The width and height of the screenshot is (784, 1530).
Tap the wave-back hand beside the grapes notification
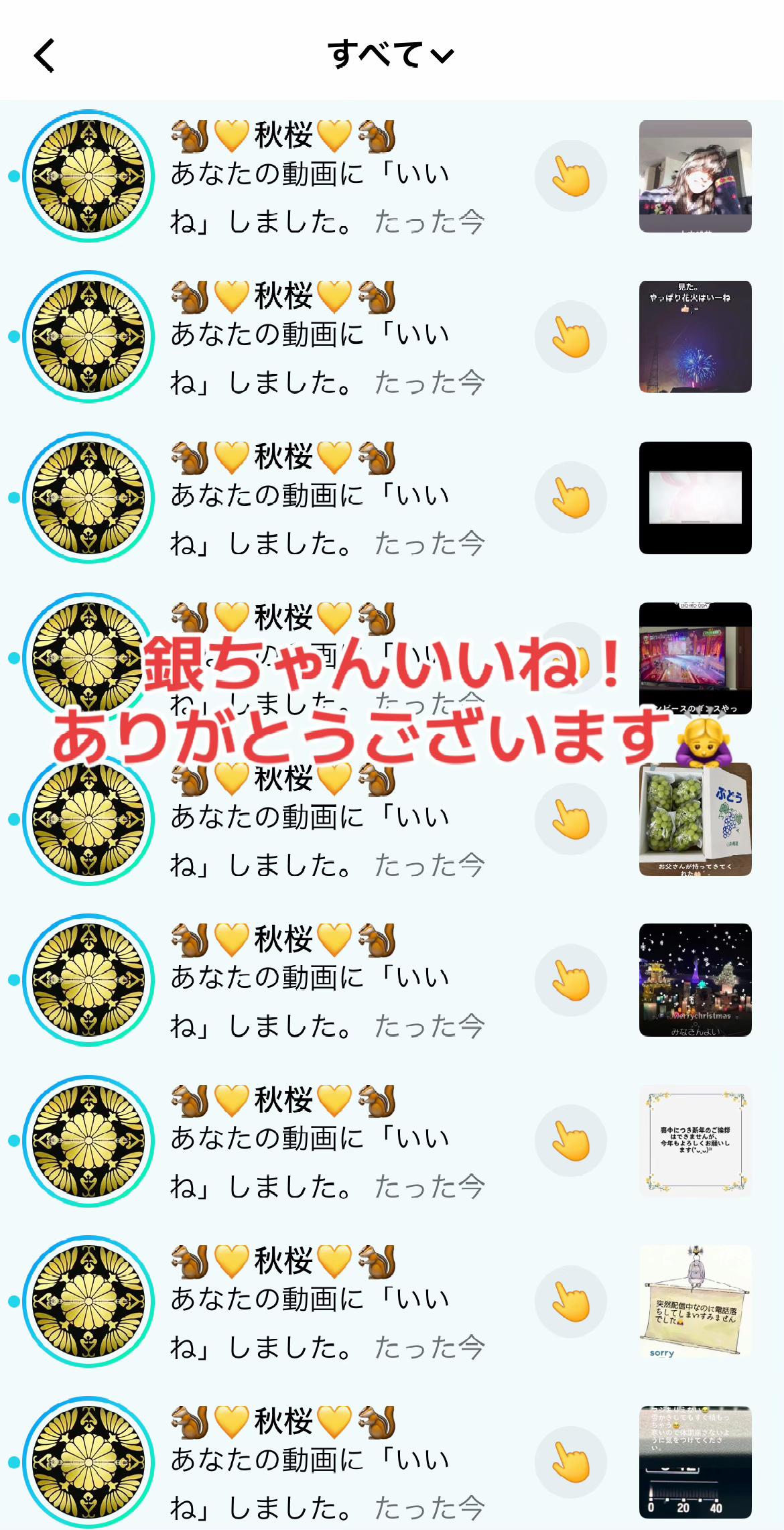pyautogui.click(x=571, y=820)
